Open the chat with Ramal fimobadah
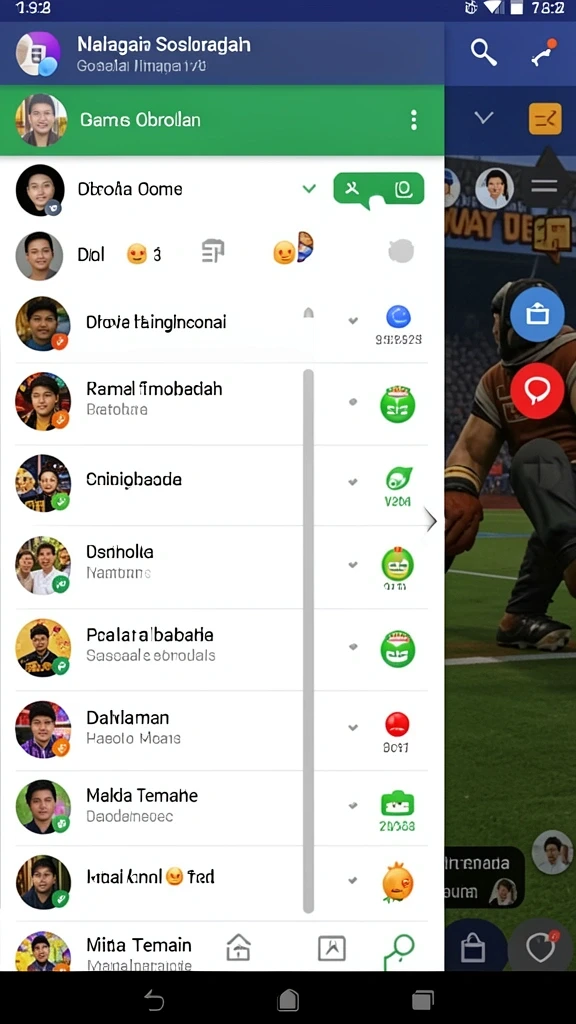 (x=221, y=402)
